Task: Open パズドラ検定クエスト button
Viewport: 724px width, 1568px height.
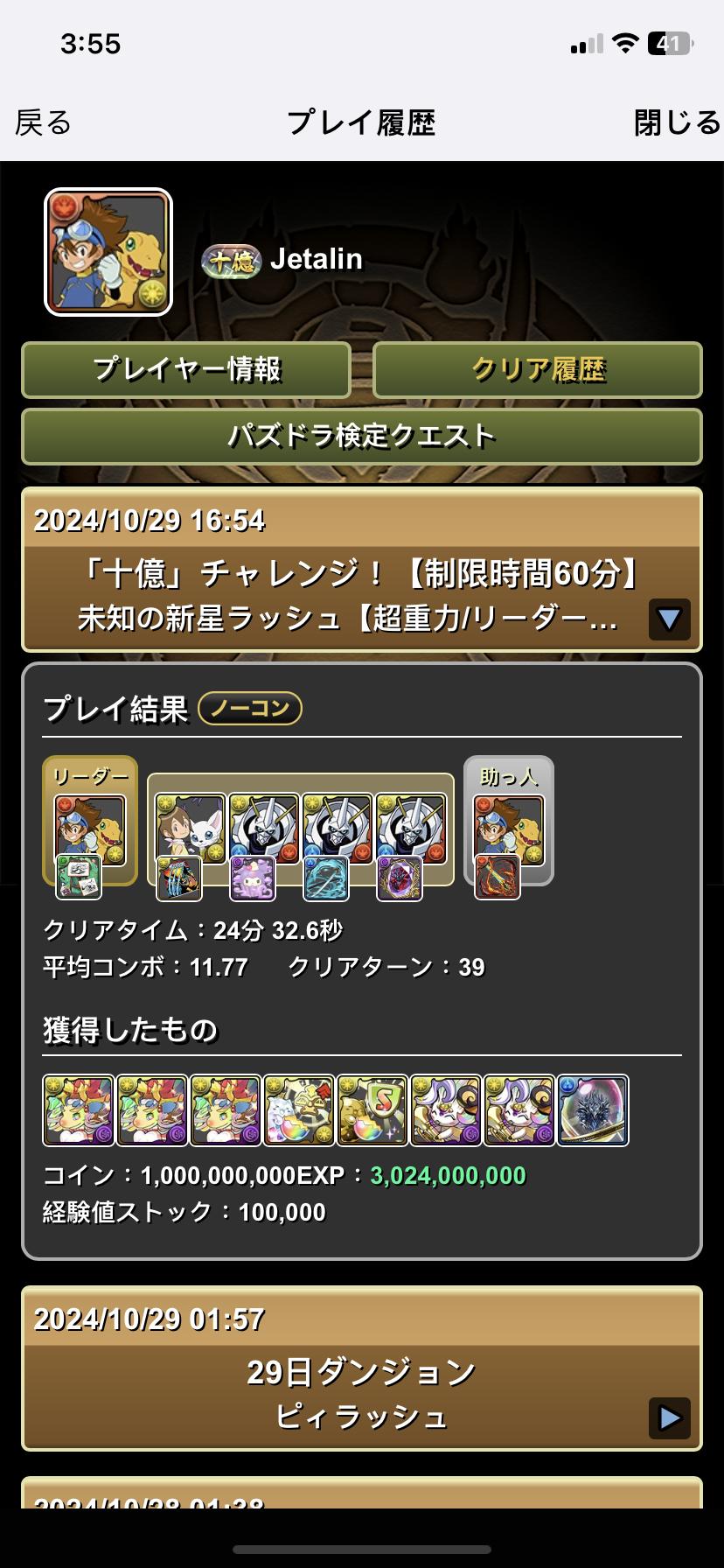Action: (x=361, y=436)
